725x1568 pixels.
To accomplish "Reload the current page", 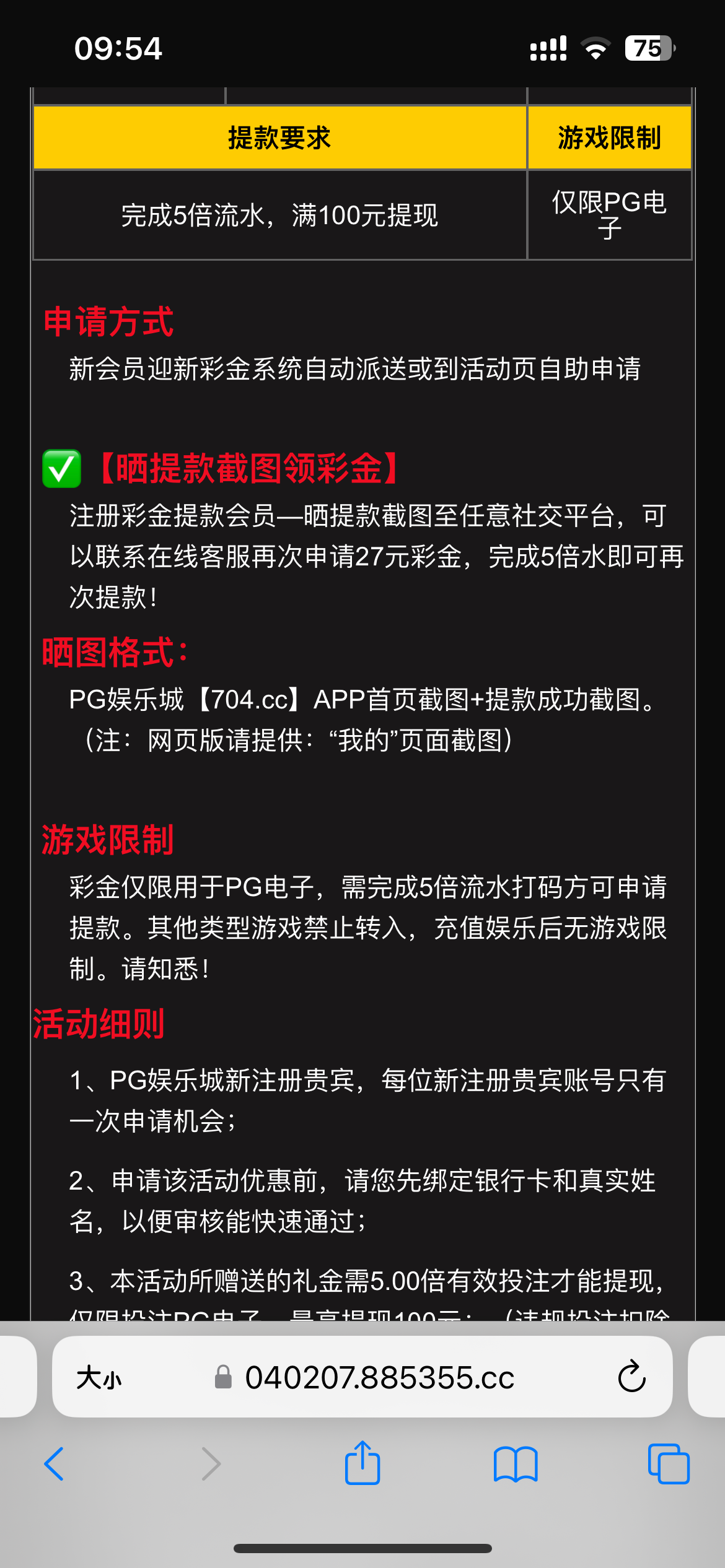I will (x=631, y=1377).
